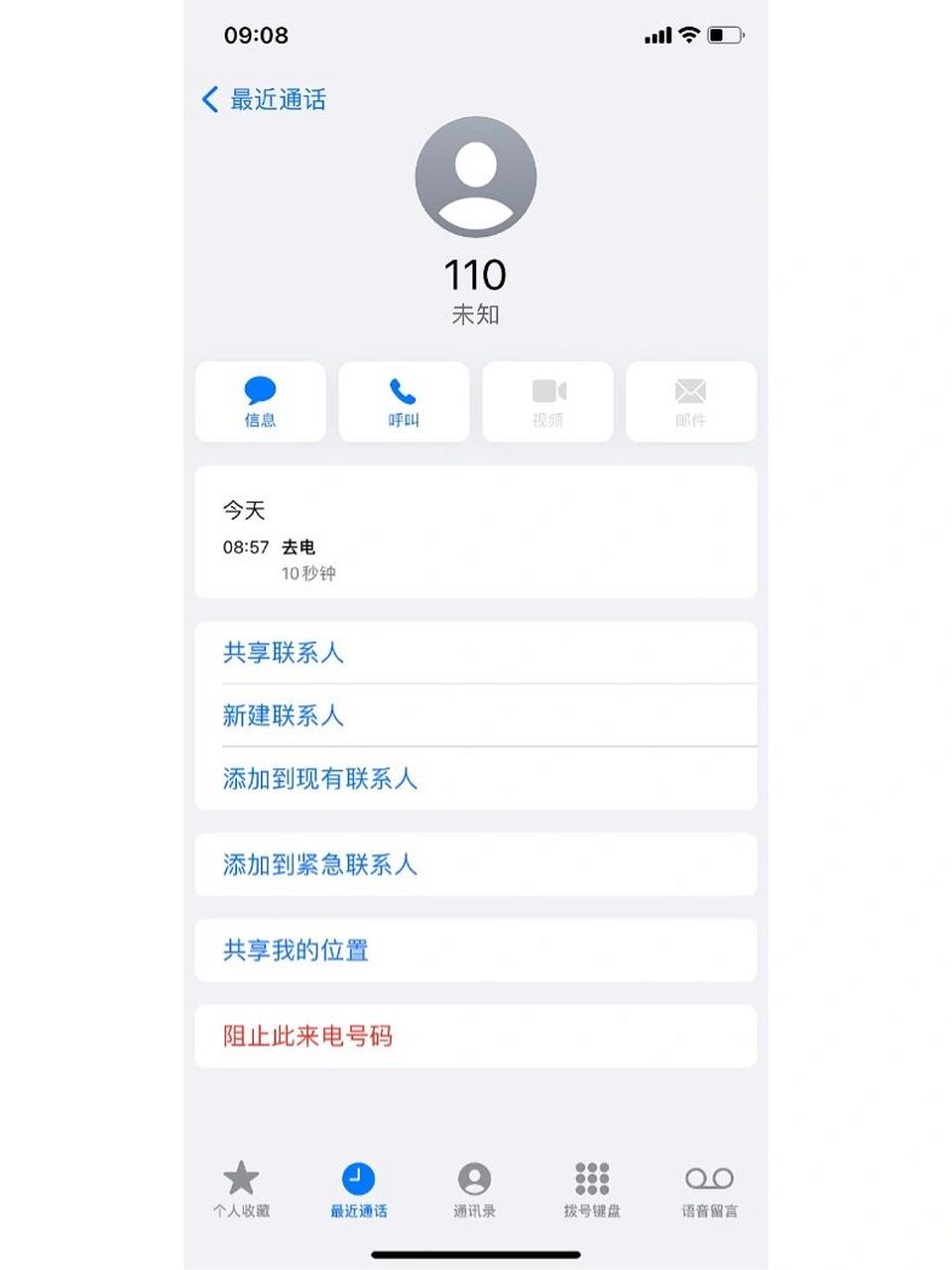The height and width of the screenshot is (1270, 952).
Task: Switch to the 最近通话 tab
Action: [358, 1189]
